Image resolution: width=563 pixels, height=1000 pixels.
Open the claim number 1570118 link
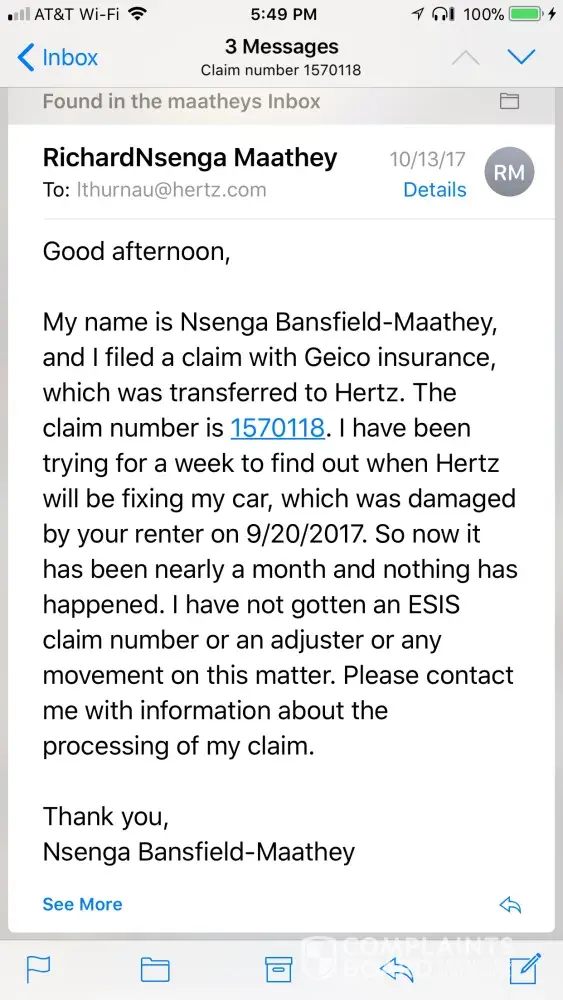[277, 427]
